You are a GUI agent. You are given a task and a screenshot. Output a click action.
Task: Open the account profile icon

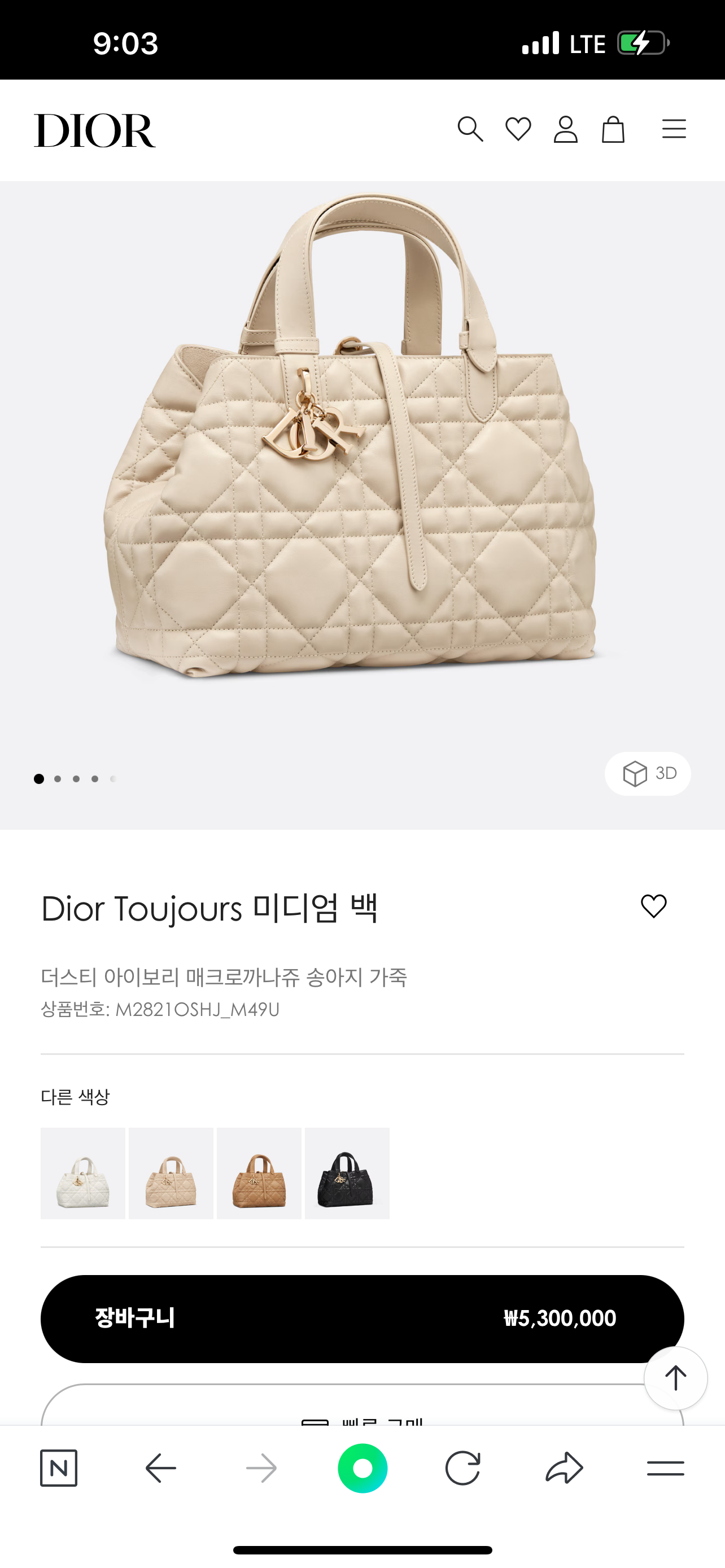[x=566, y=130]
